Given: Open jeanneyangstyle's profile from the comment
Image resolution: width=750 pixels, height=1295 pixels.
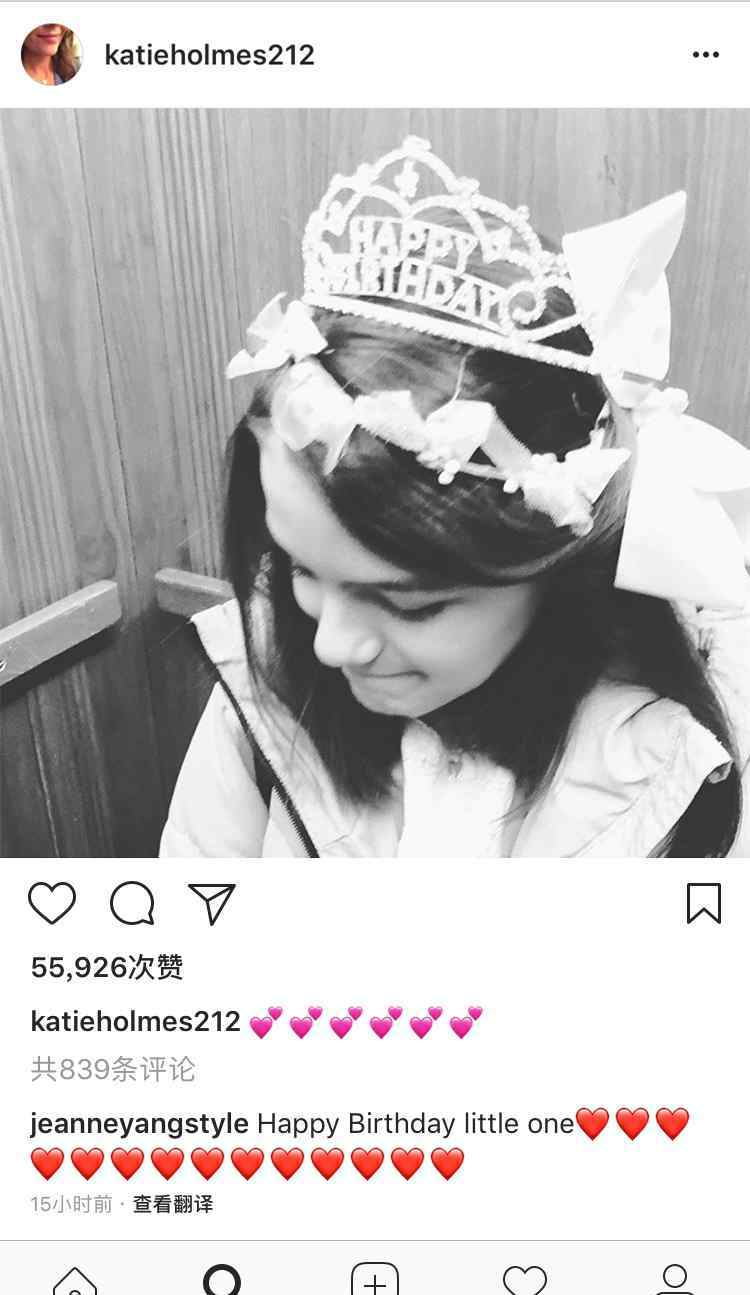Looking at the screenshot, I should 139,1124.
